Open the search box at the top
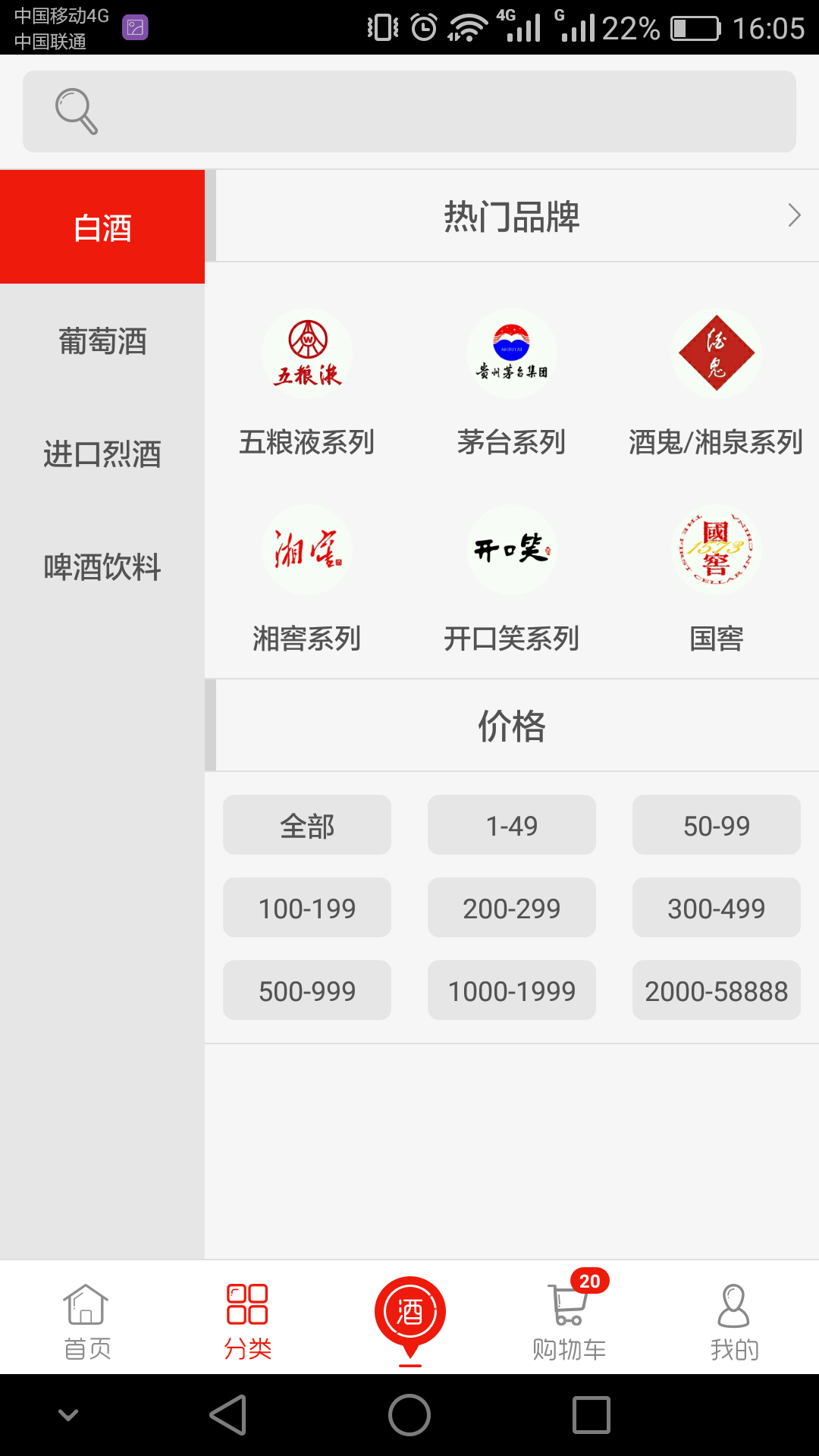819x1456 pixels. [409, 111]
